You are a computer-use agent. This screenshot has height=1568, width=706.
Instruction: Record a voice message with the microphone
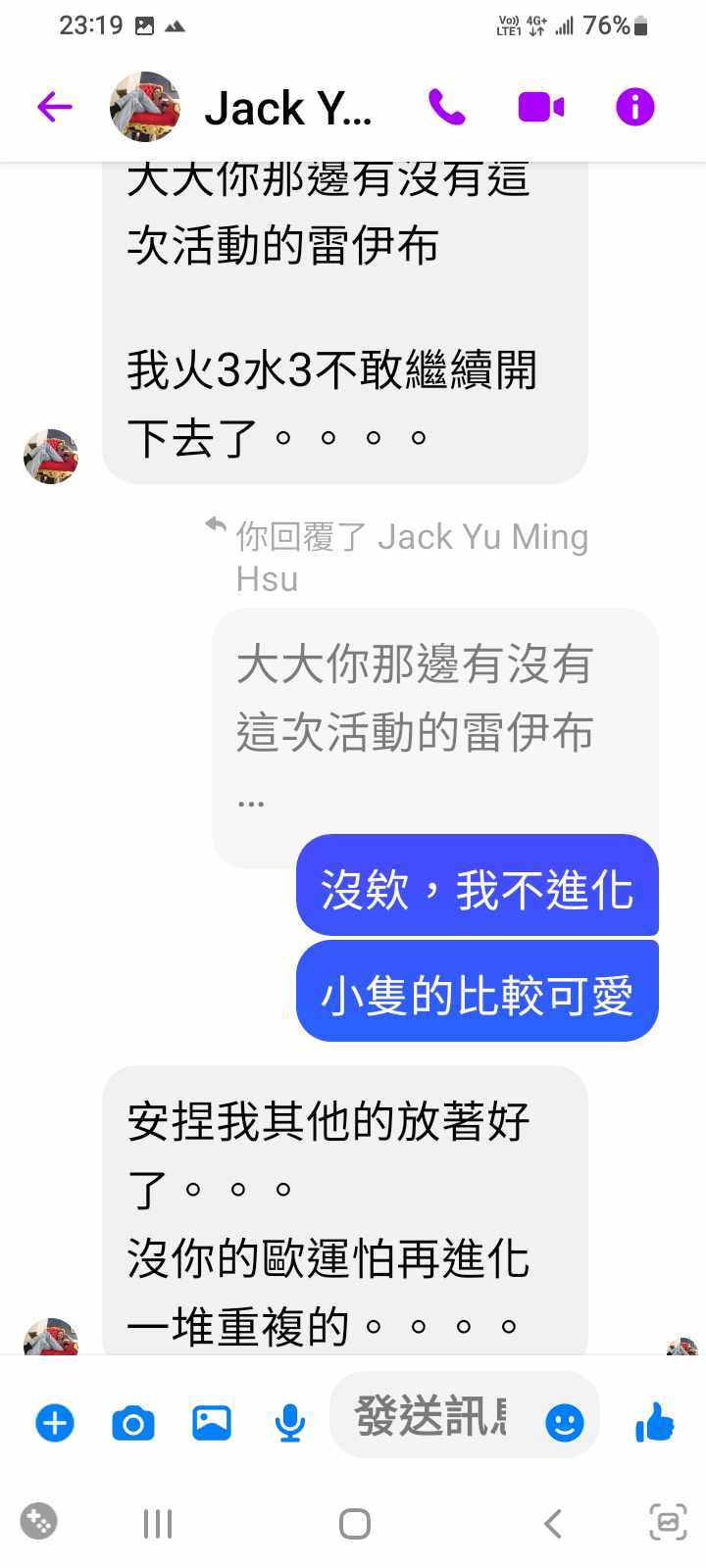coord(289,1422)
